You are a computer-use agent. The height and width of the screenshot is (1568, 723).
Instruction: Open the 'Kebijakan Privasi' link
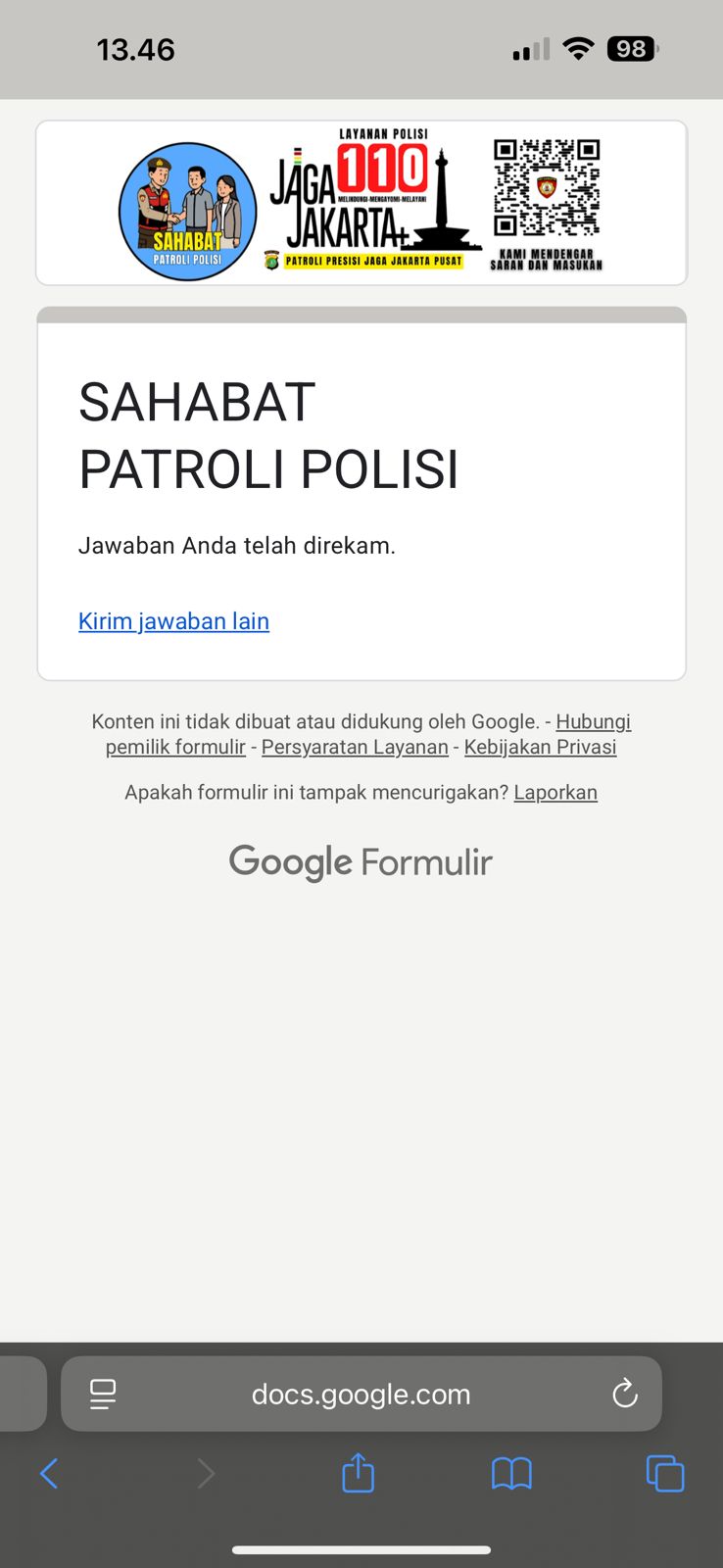pyautogui.click(x=540, y=747)
